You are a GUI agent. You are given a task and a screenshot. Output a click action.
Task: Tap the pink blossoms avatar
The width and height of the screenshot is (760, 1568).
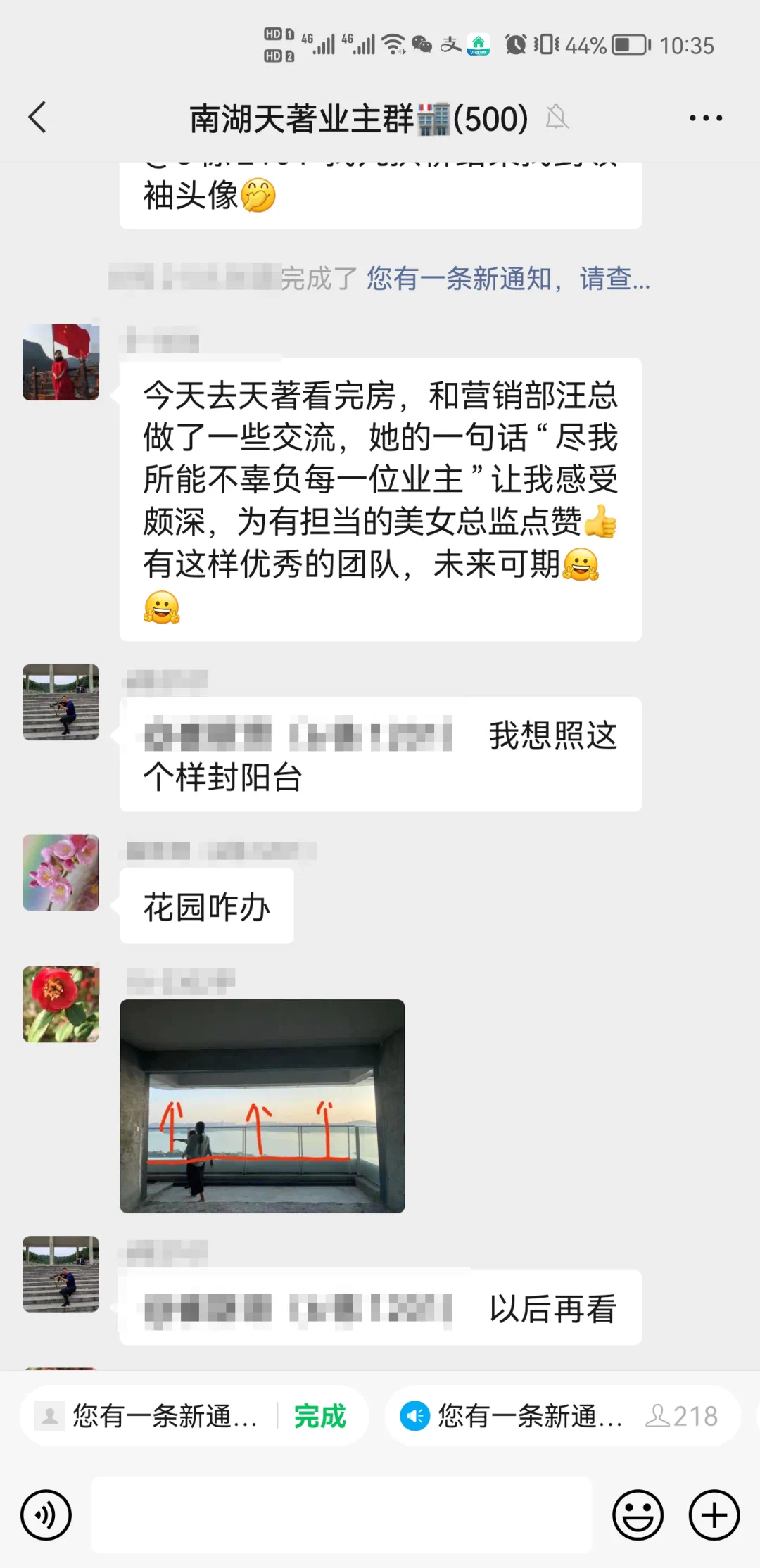pos(61,872)
